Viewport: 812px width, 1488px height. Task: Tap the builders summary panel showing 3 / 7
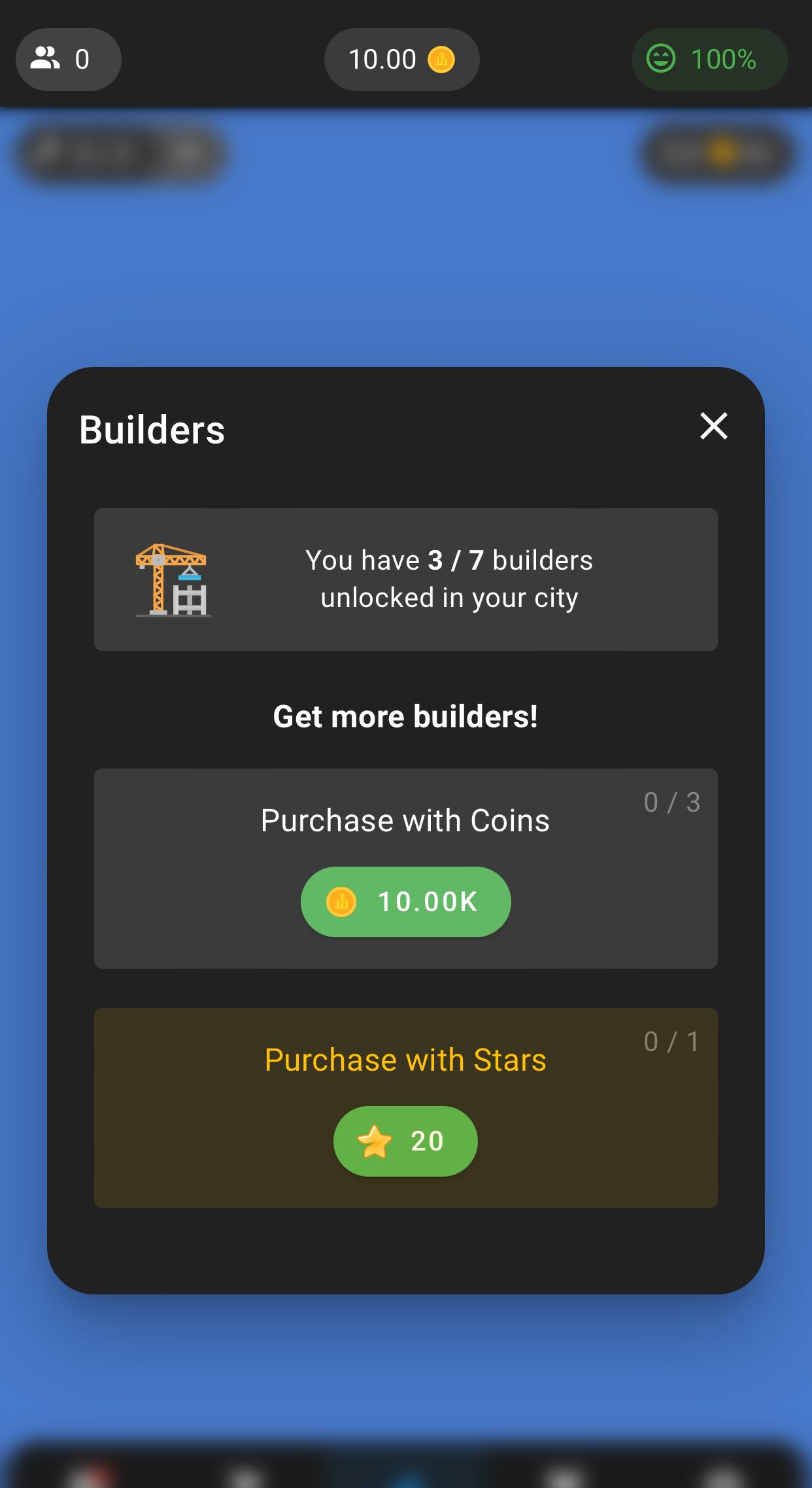405,578
